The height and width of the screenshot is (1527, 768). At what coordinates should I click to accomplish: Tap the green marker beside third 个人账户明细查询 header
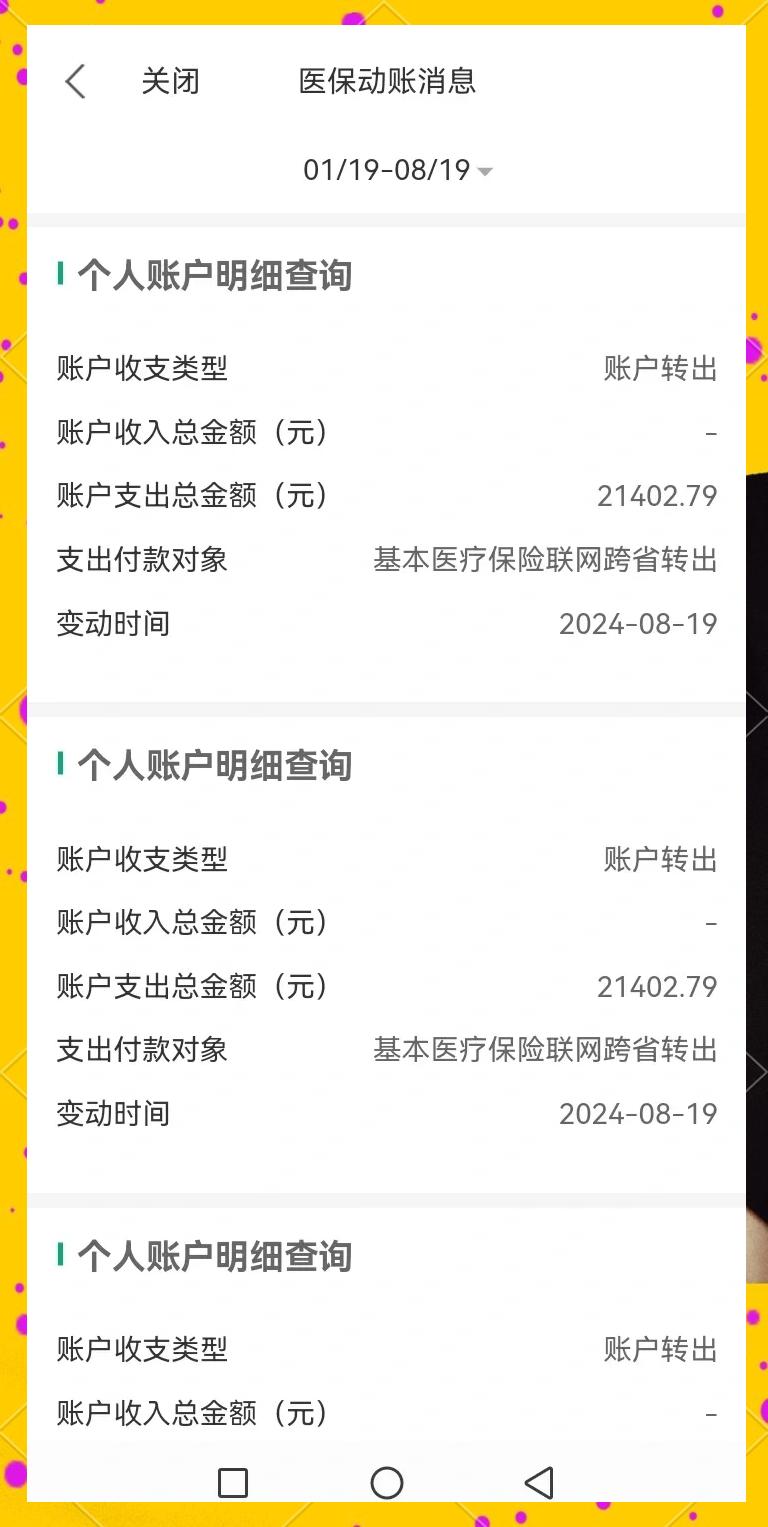click(x=62, y=1255)
